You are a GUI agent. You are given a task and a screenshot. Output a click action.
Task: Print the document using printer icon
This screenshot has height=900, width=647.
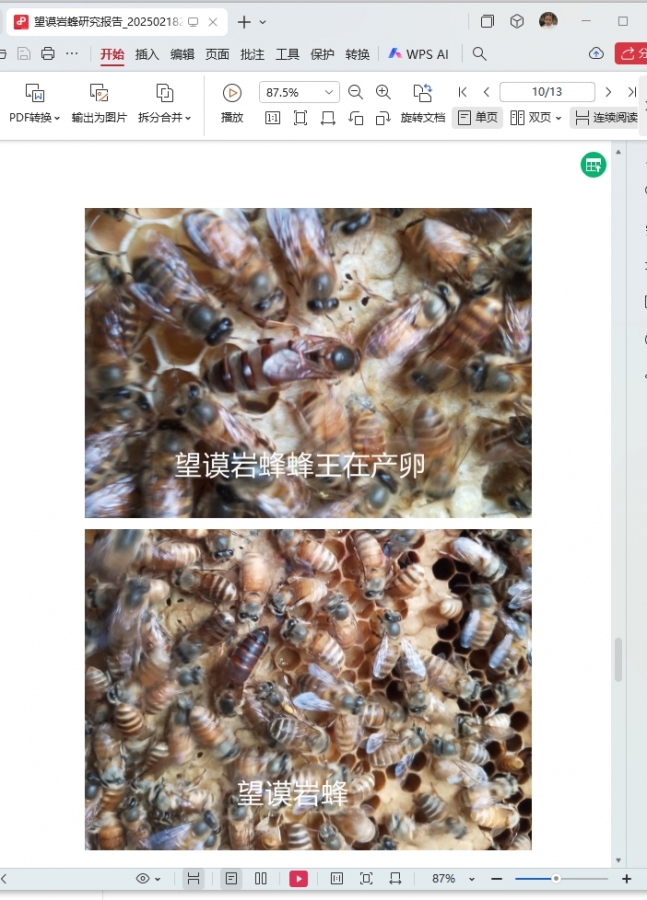click(x=47, y=54)
